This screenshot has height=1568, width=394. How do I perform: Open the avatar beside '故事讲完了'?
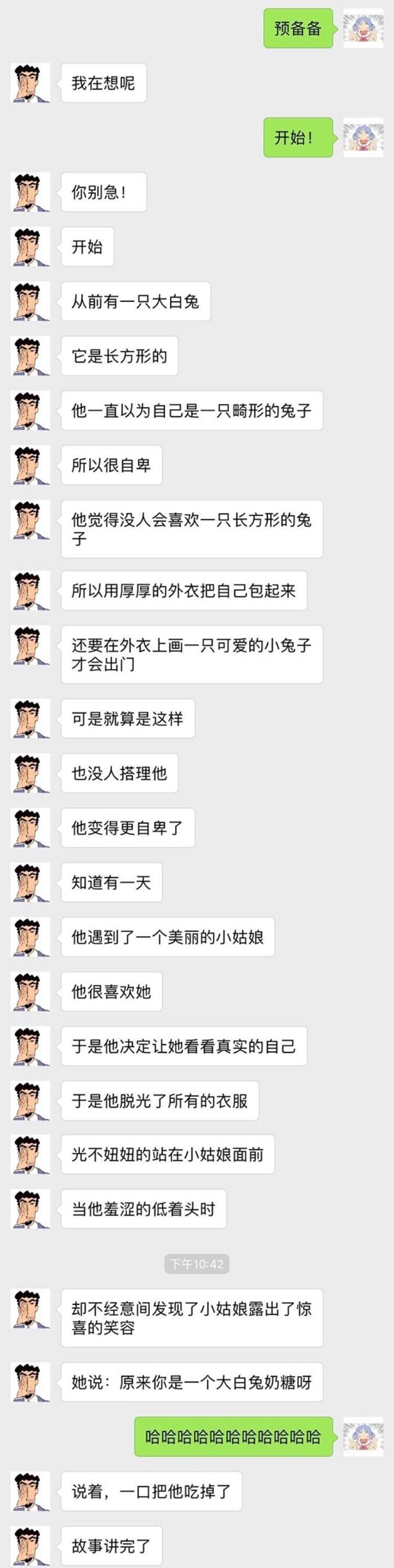click(30, 1546)
